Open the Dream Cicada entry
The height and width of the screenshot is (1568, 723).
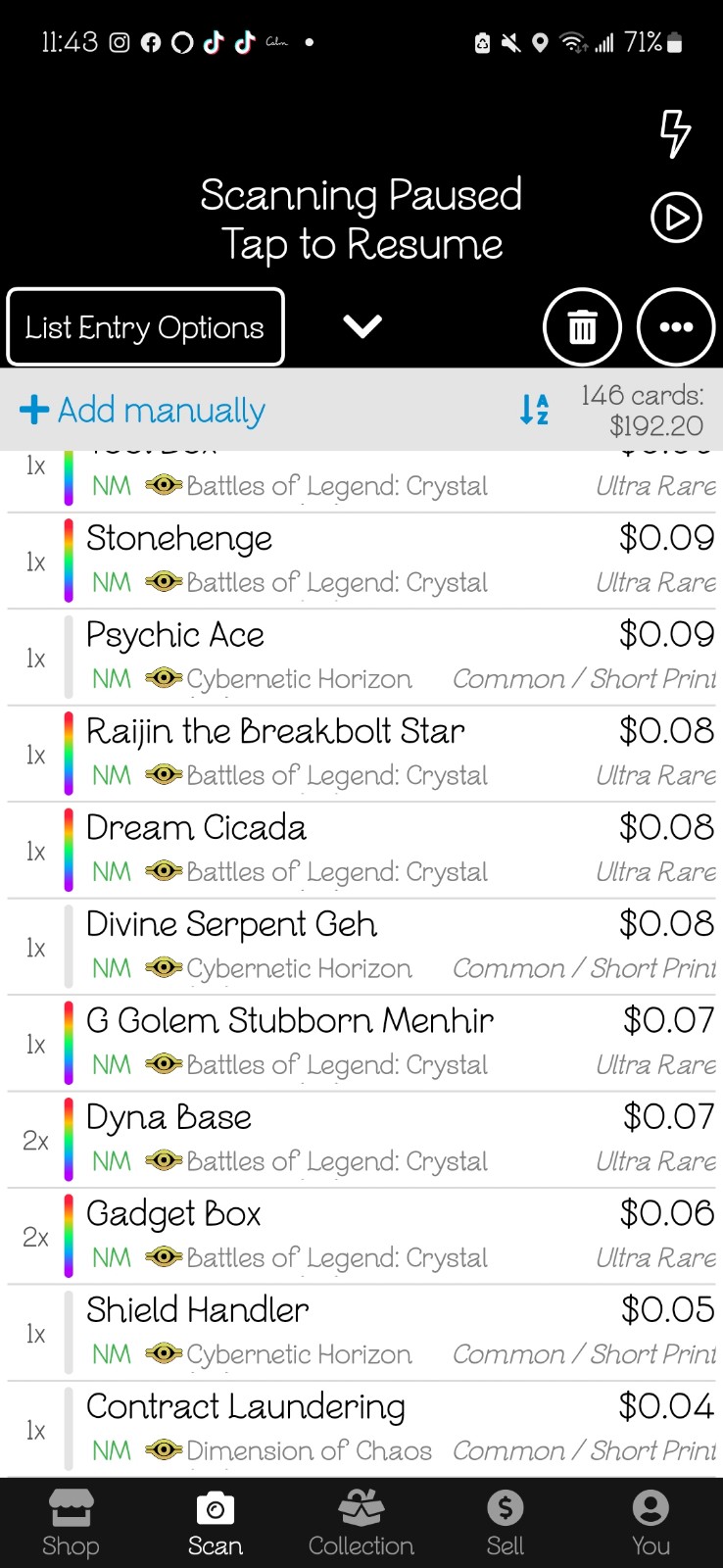click(x=361, y=851)
